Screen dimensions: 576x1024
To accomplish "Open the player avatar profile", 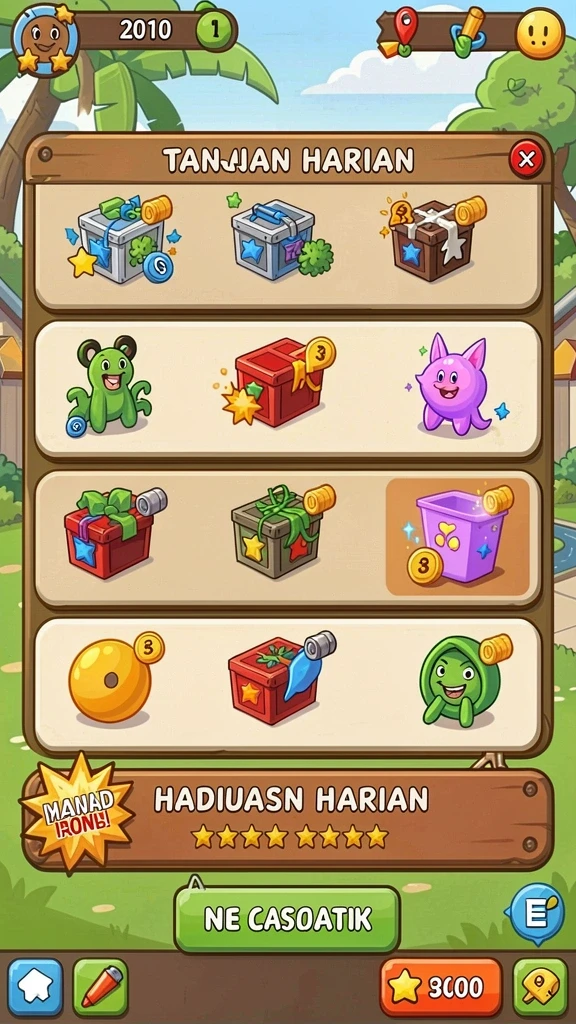I will pos(45,37).
